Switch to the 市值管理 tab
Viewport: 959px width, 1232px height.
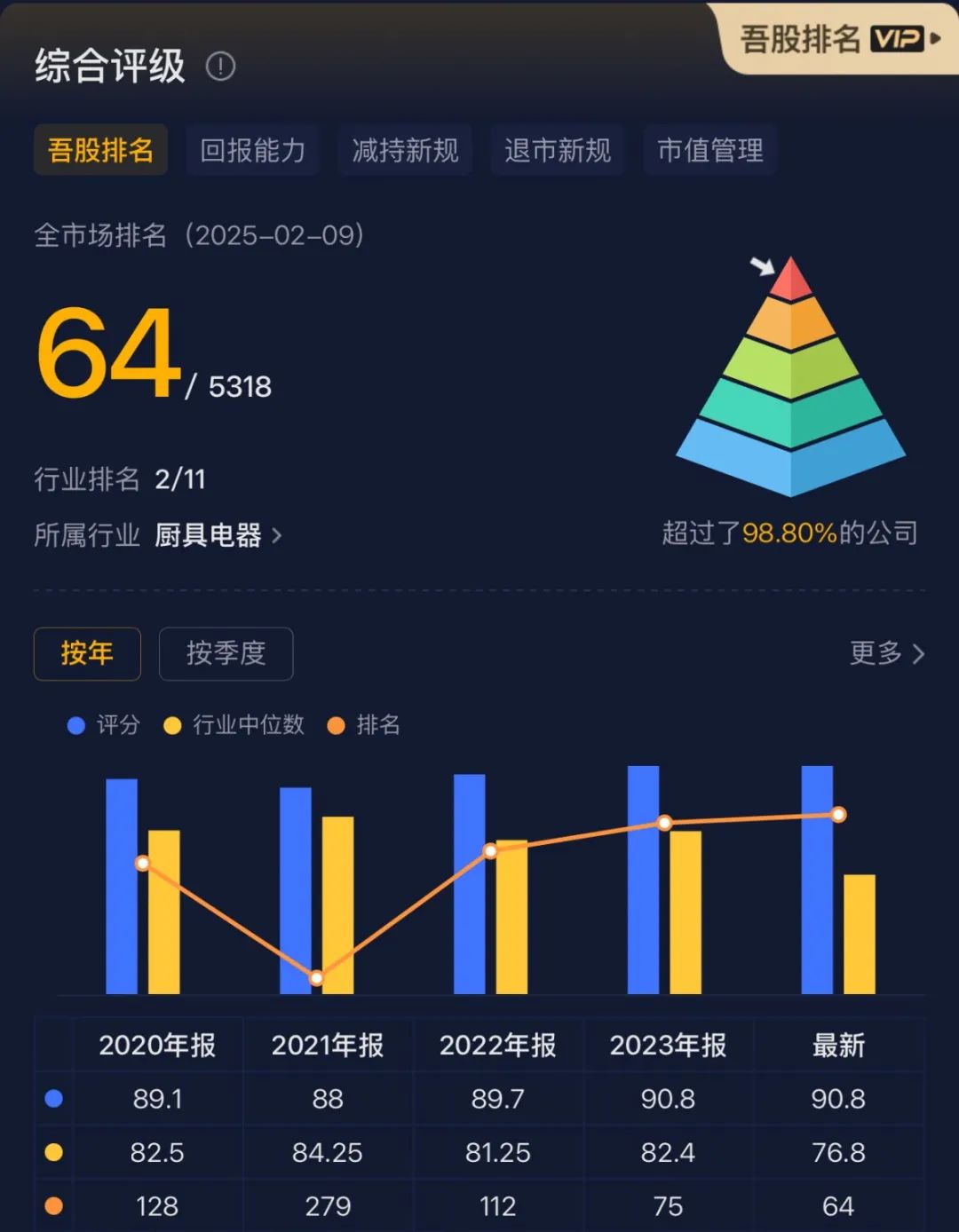(710, 150)
